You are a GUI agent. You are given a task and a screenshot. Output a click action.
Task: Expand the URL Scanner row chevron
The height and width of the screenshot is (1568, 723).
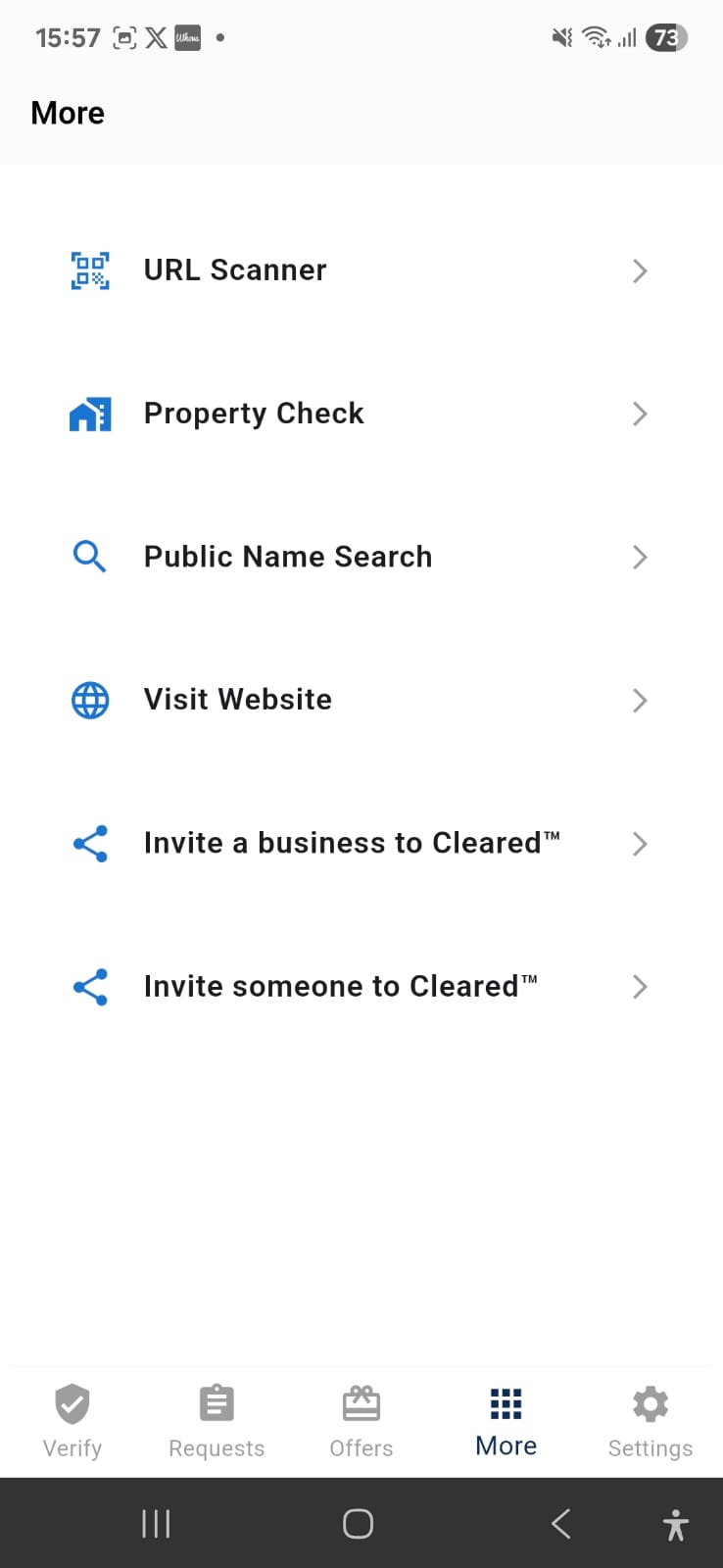click(640, 270)
